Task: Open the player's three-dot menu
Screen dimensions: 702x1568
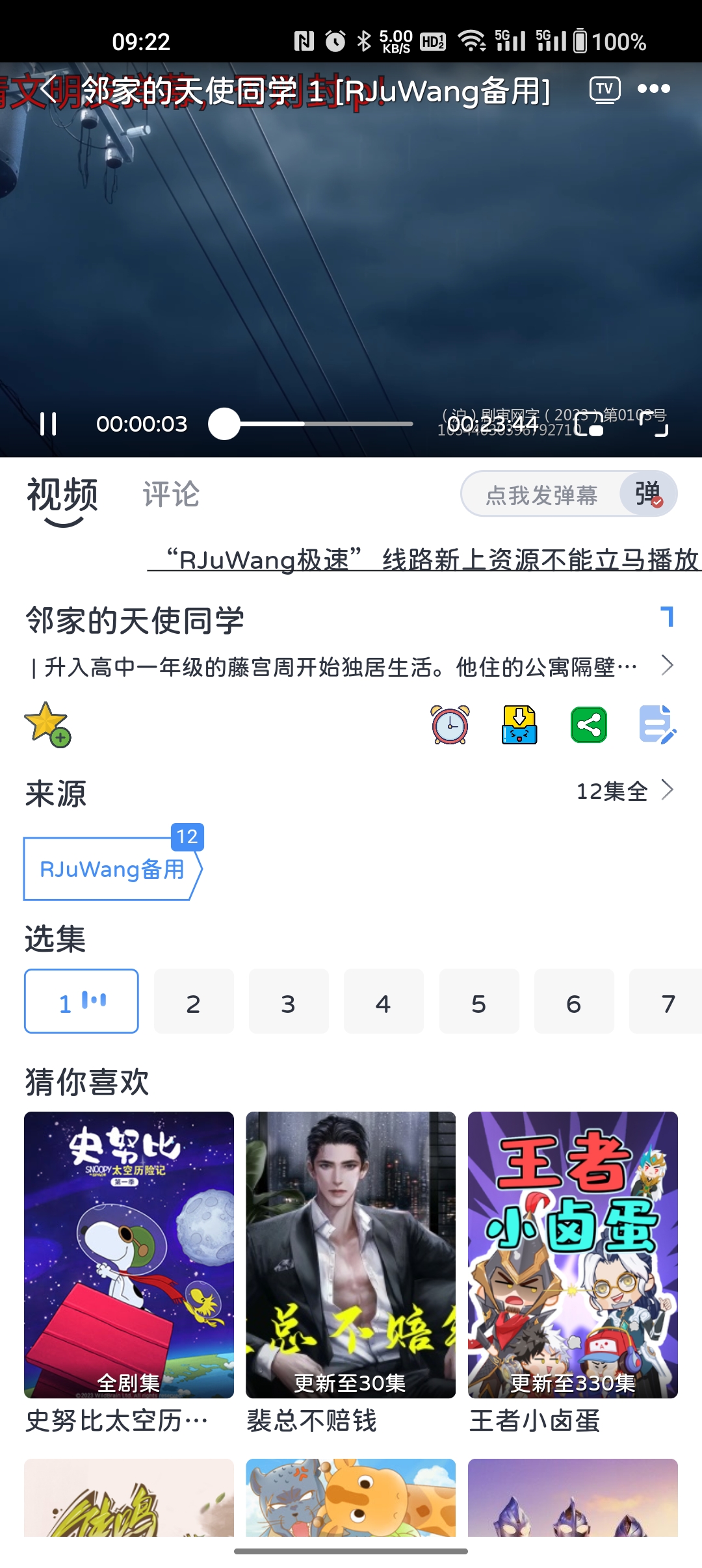Action: pyautogui.click(x=654, y=89)
